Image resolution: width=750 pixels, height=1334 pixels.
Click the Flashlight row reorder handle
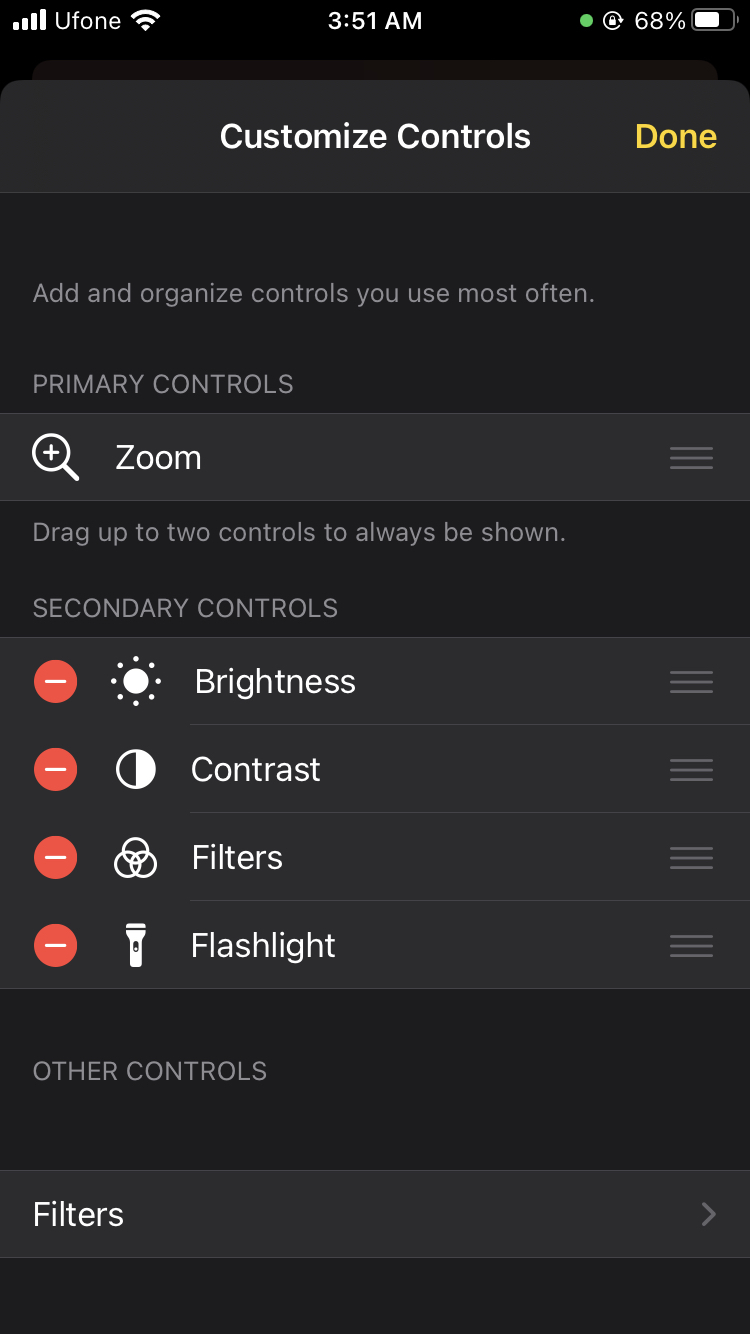pos(691,945)
